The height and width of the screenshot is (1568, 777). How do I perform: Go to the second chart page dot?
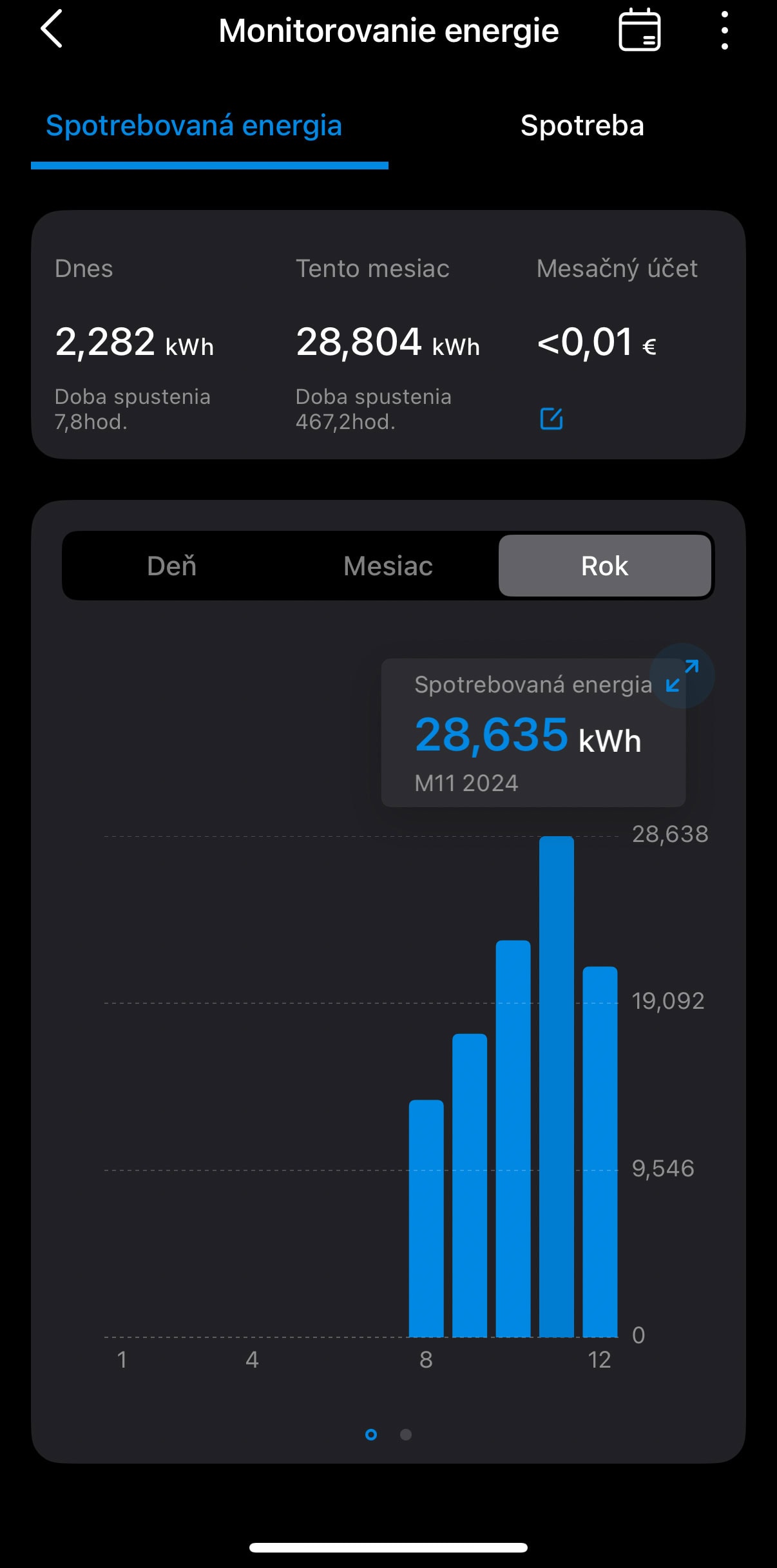click(x=406, y=1435)
